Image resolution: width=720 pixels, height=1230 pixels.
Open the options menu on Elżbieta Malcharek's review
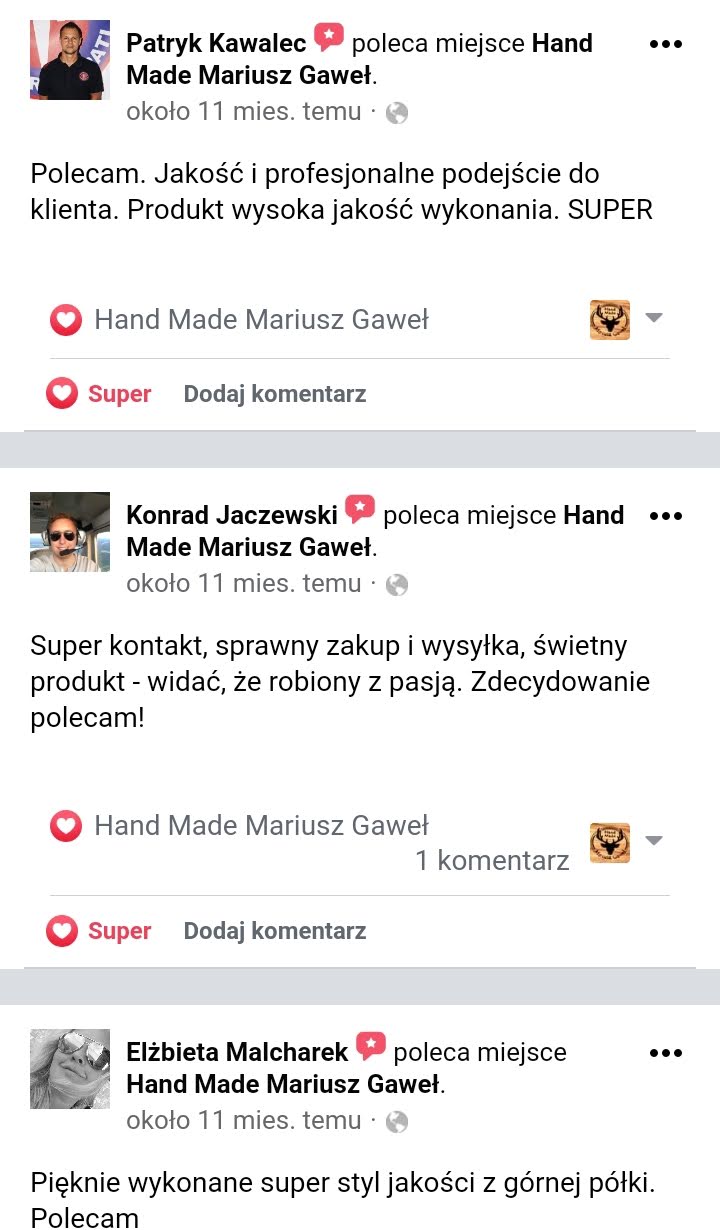[x=665, y=1054]
